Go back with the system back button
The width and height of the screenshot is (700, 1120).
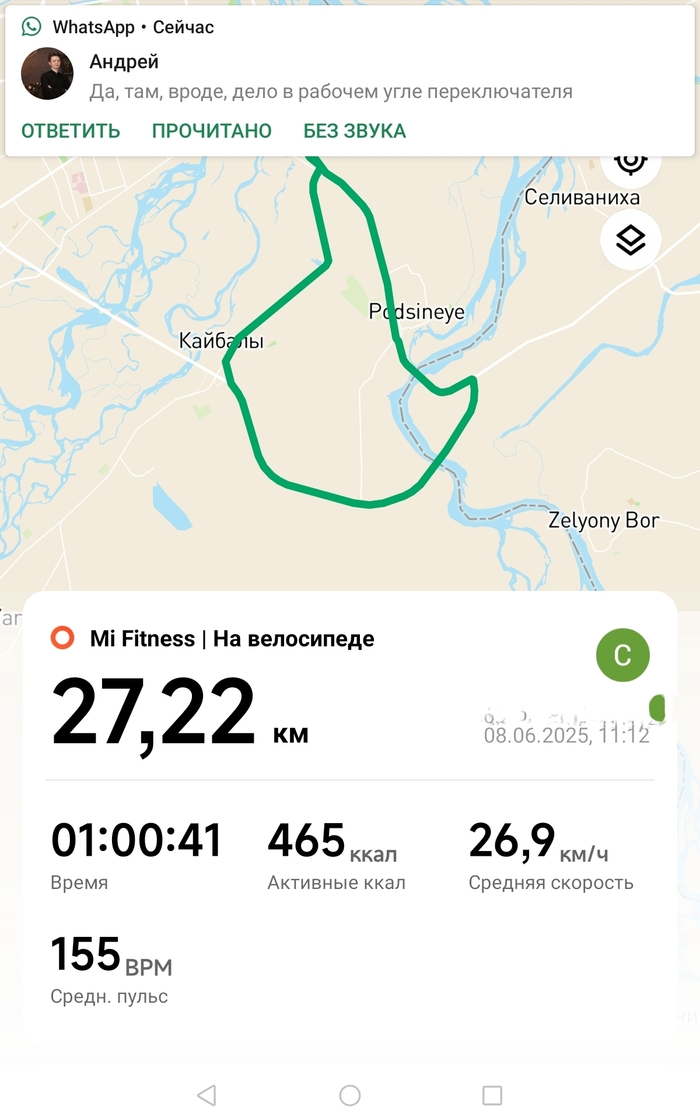click(x=207, y=1094)
